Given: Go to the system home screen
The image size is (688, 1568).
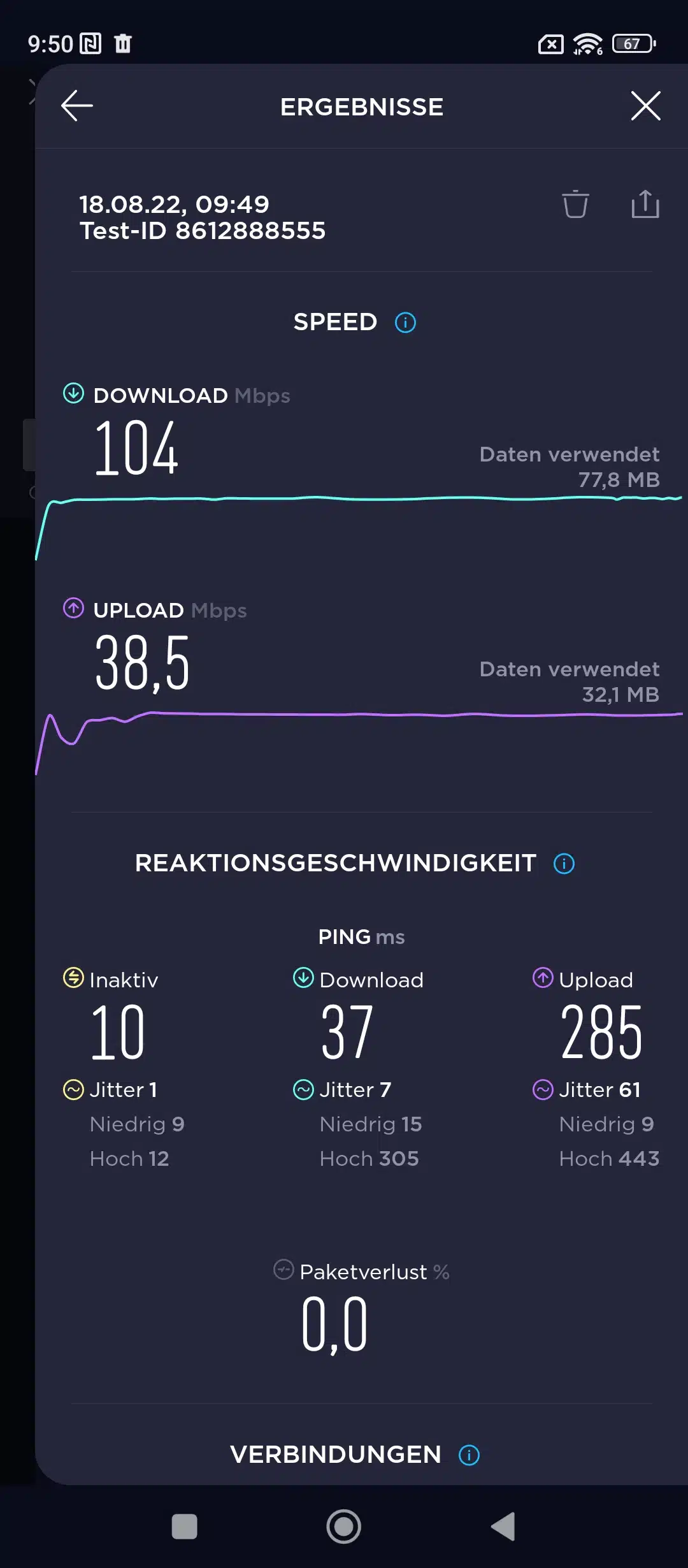Looking at the screenshot, I should 344,1527.
